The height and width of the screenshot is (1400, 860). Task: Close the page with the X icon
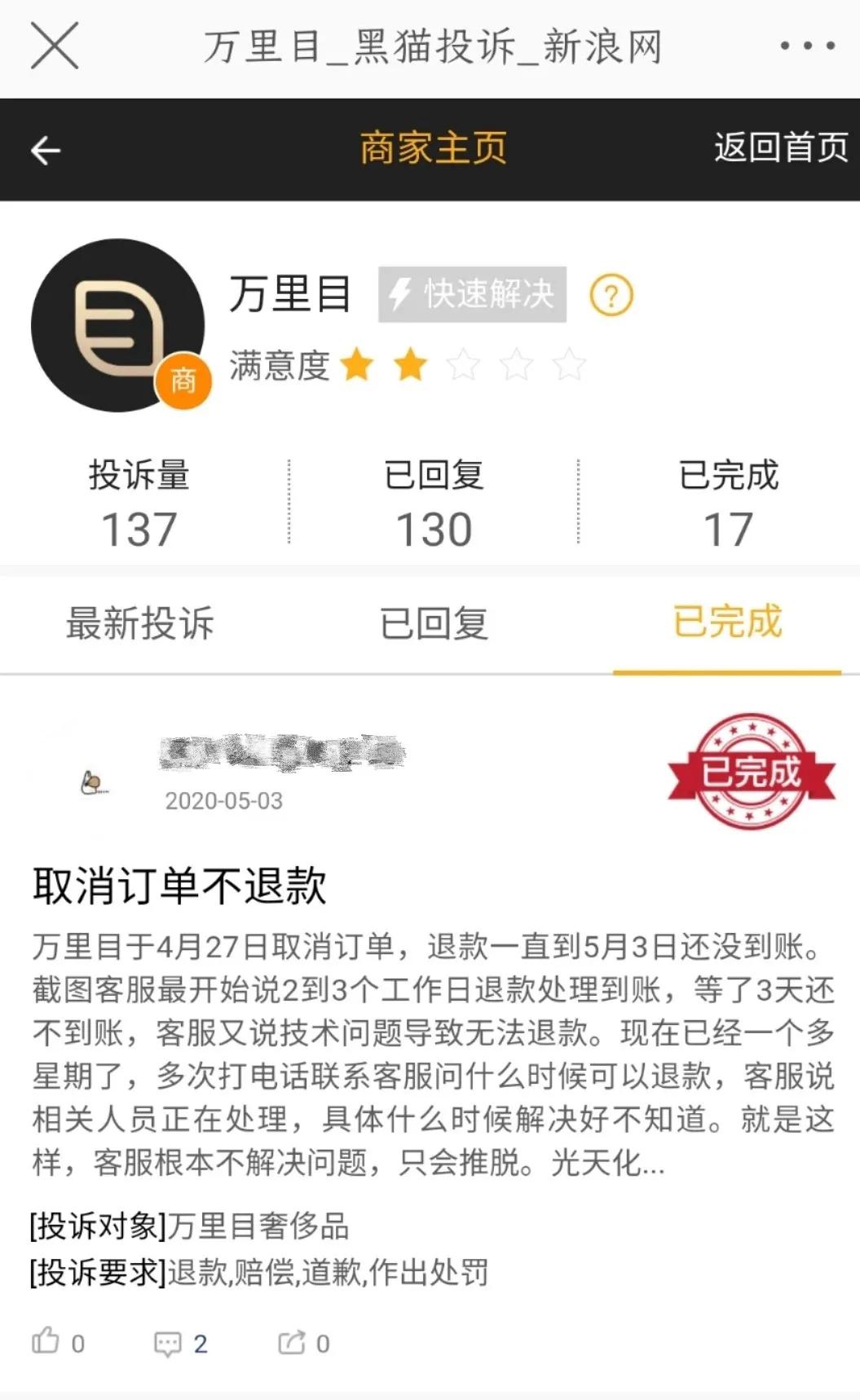pyautogui.click(x=52, y=46)
